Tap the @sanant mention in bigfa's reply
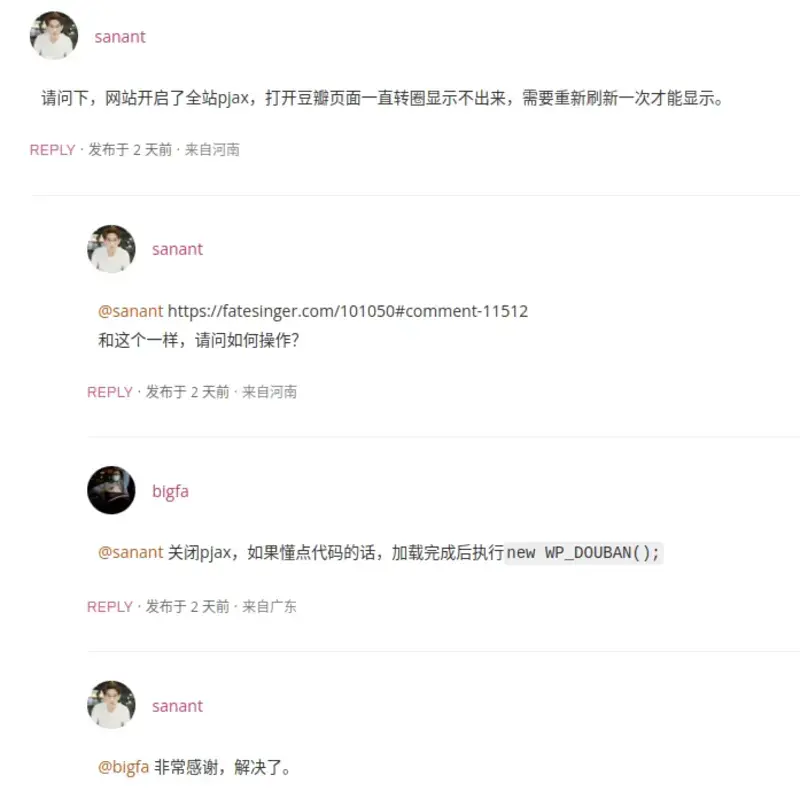 click(130, 552)
